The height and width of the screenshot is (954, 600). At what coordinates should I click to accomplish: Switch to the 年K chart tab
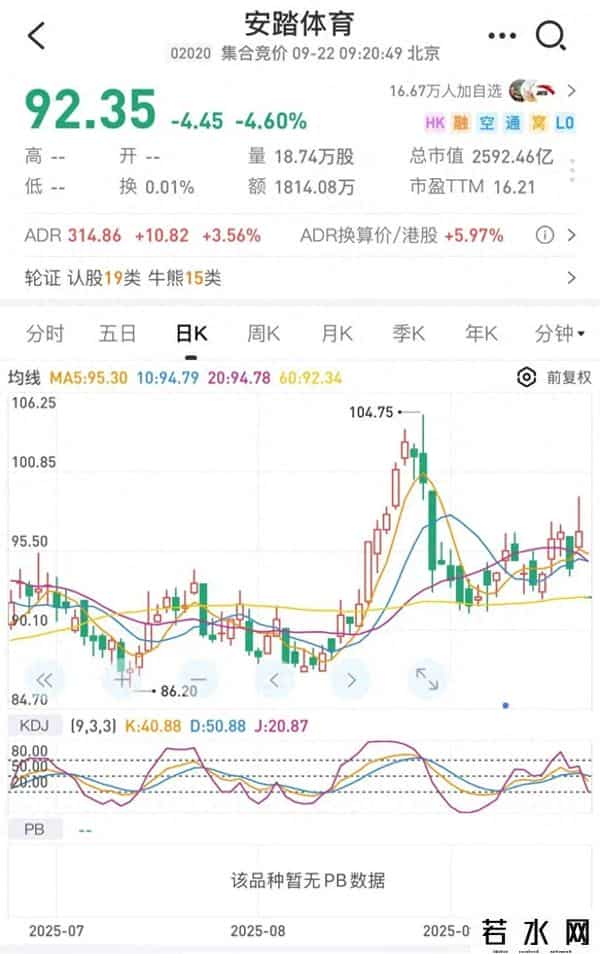[x=481, y=334]
